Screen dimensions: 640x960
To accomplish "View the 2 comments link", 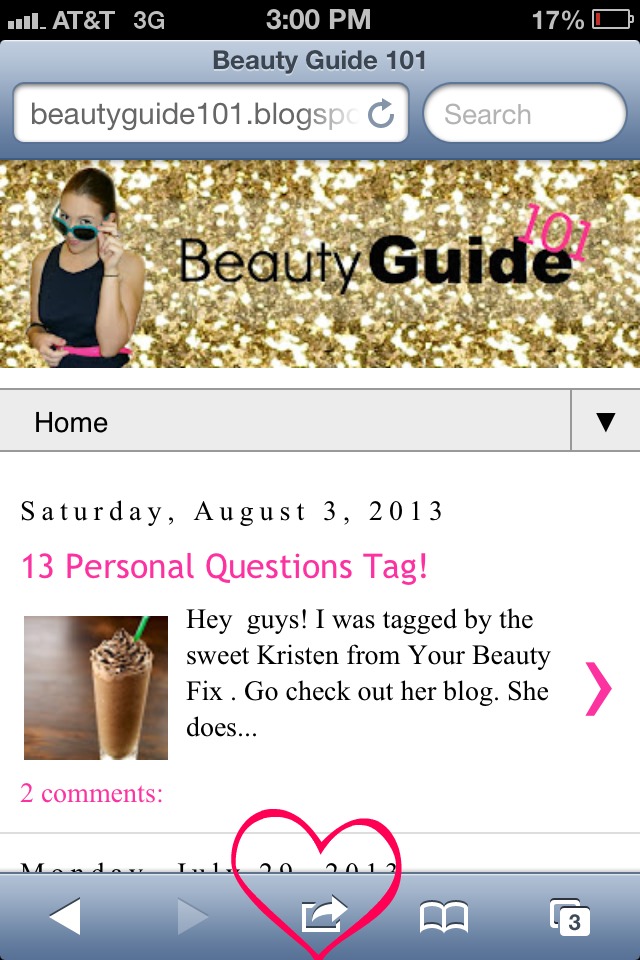I will tap(91, 793).
